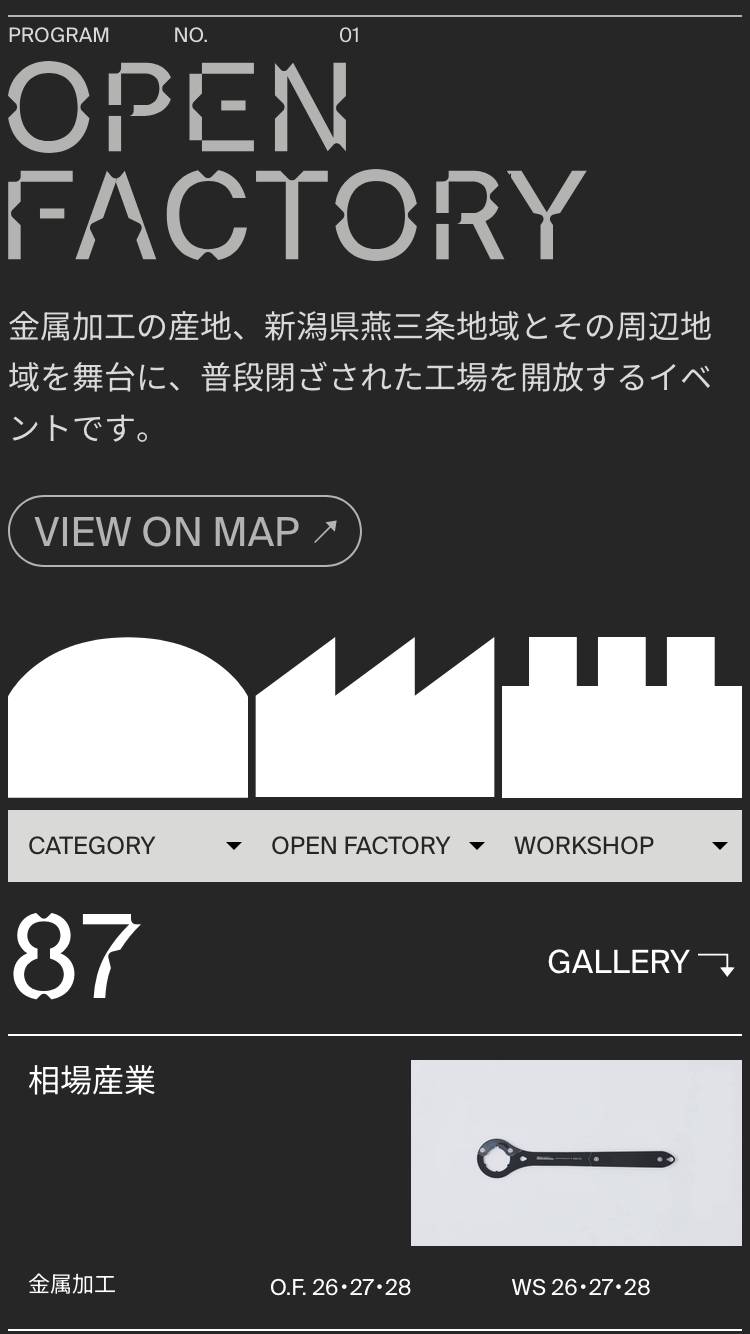The height and width of the screenshot is (1334, 750).
Task: Switch to Gallery view
Action: 640,962
